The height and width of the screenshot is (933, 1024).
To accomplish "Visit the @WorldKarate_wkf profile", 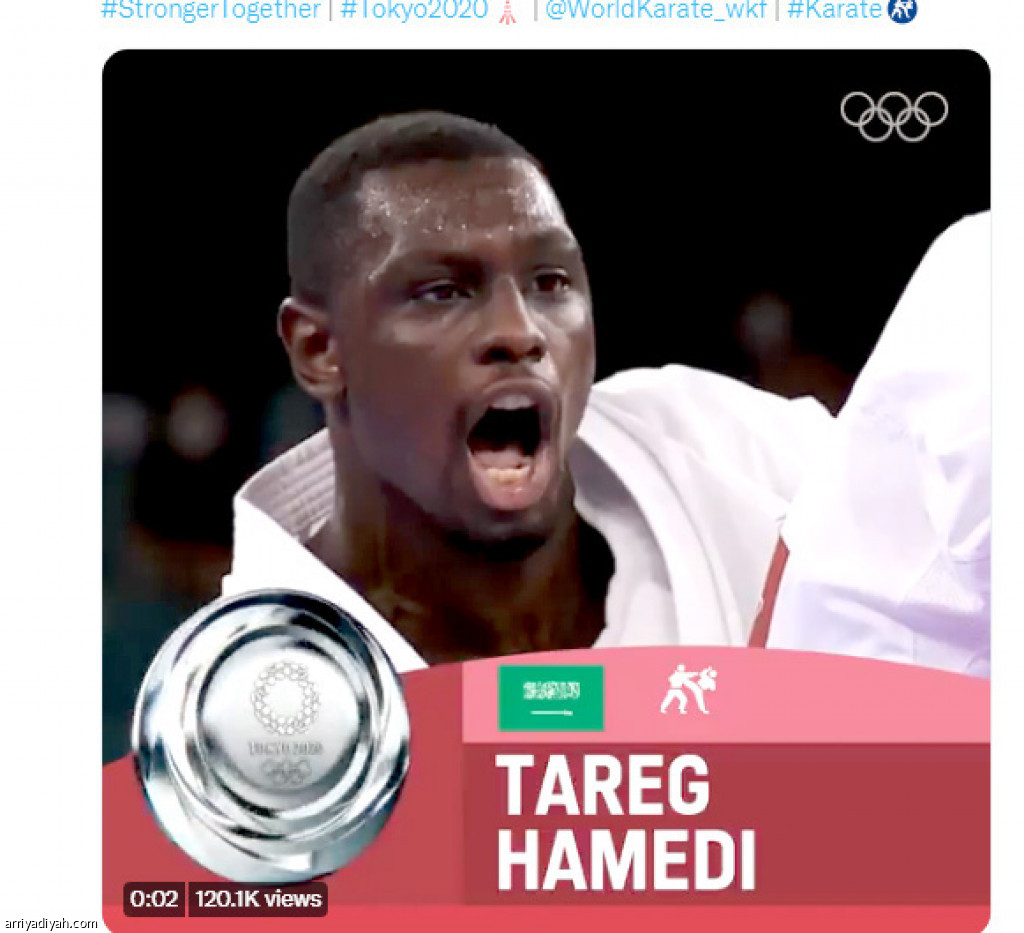I will point(657,11).
